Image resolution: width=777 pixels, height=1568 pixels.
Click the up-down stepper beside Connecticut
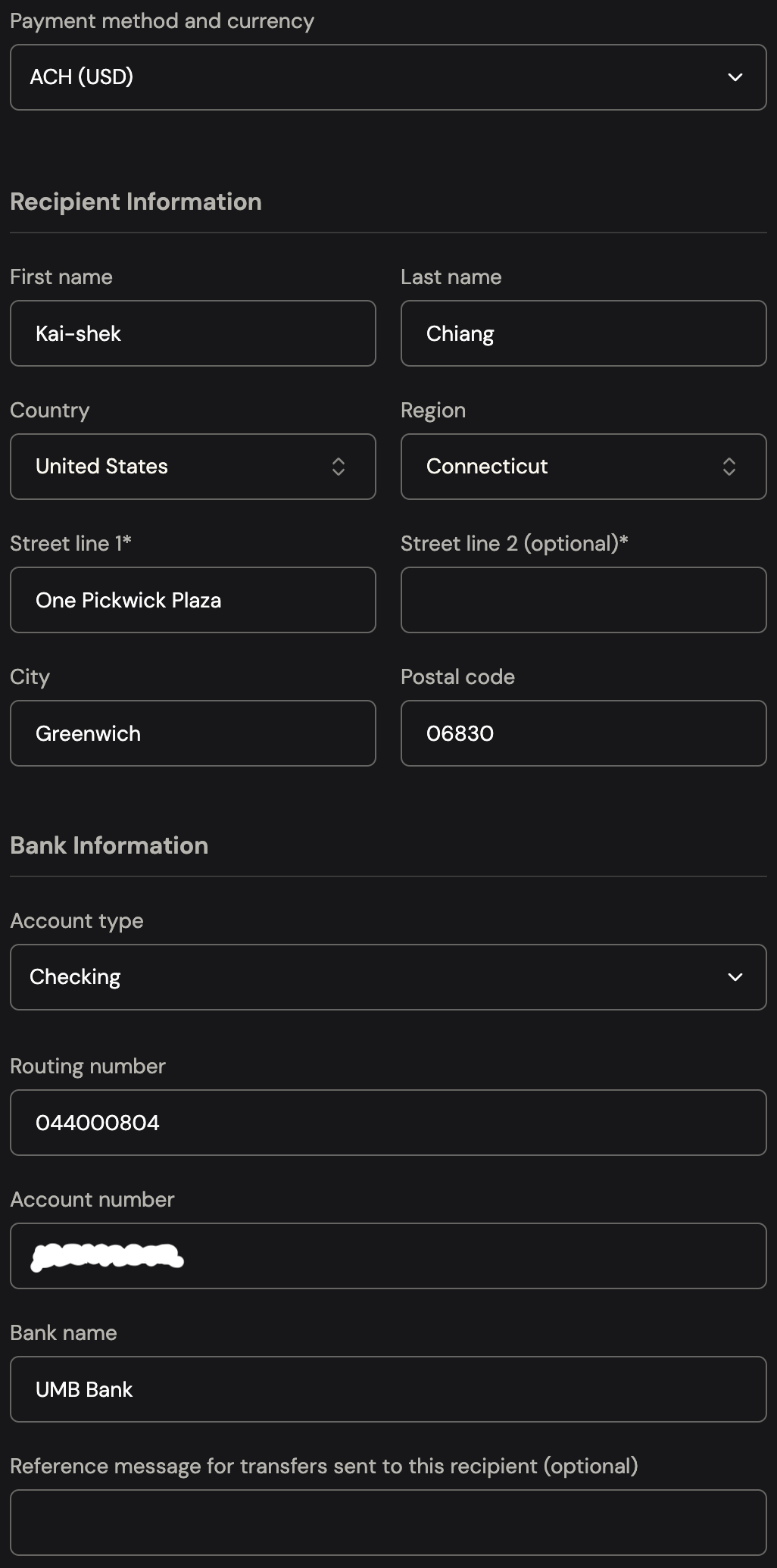coord(729,467)
